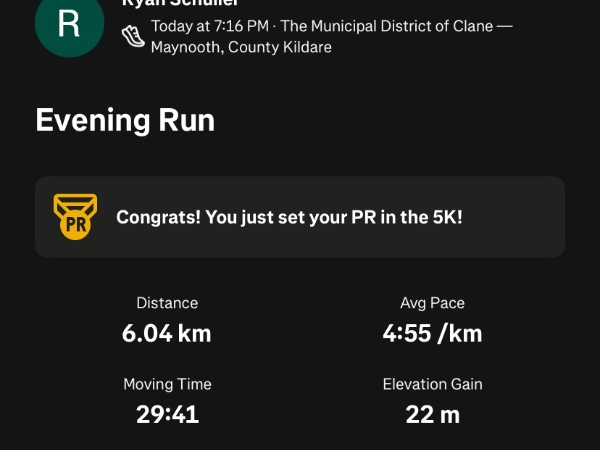Open the 5K PR congrats banner
Image resolution: width=600 pixels, height=450 pixels.
300,217
